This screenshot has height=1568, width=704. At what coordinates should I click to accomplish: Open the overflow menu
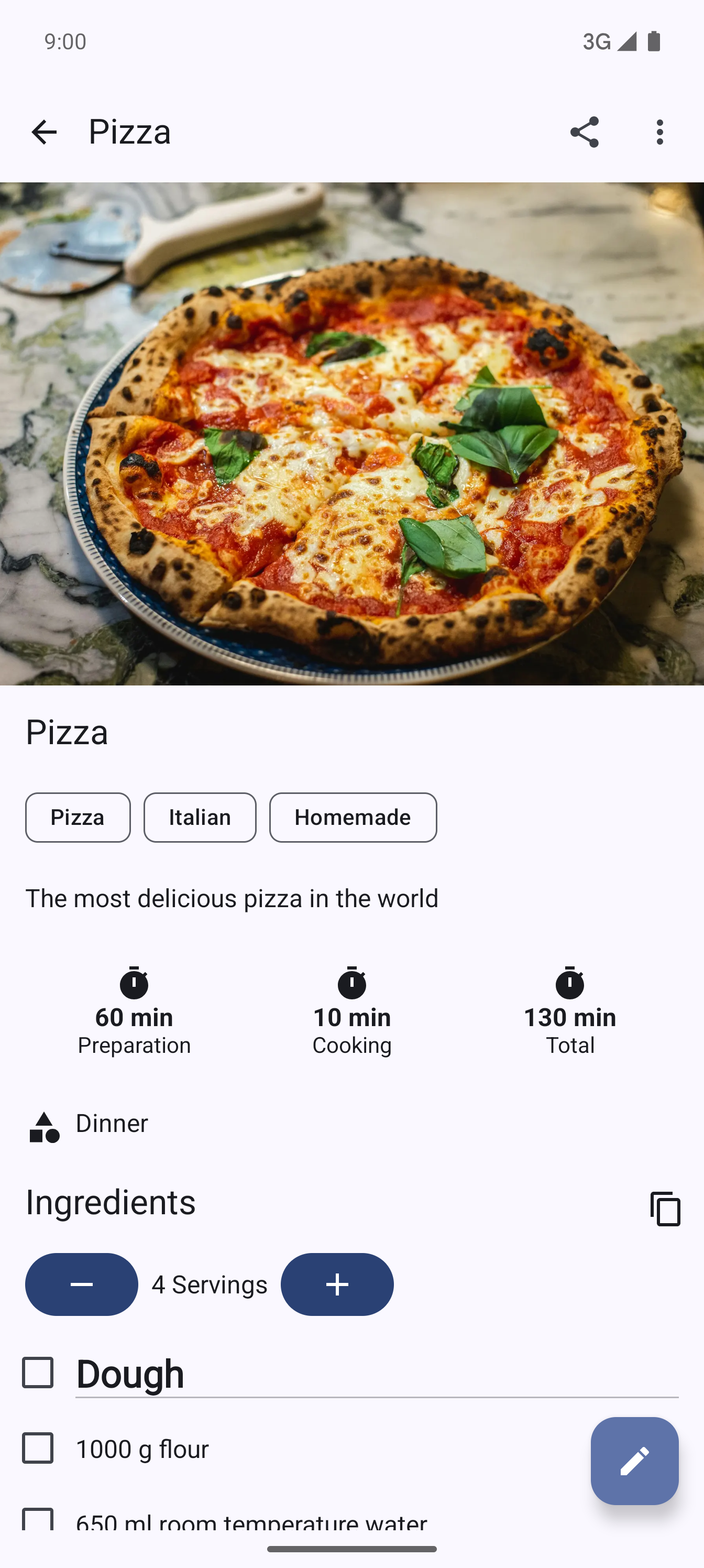[x=660, y=132]
